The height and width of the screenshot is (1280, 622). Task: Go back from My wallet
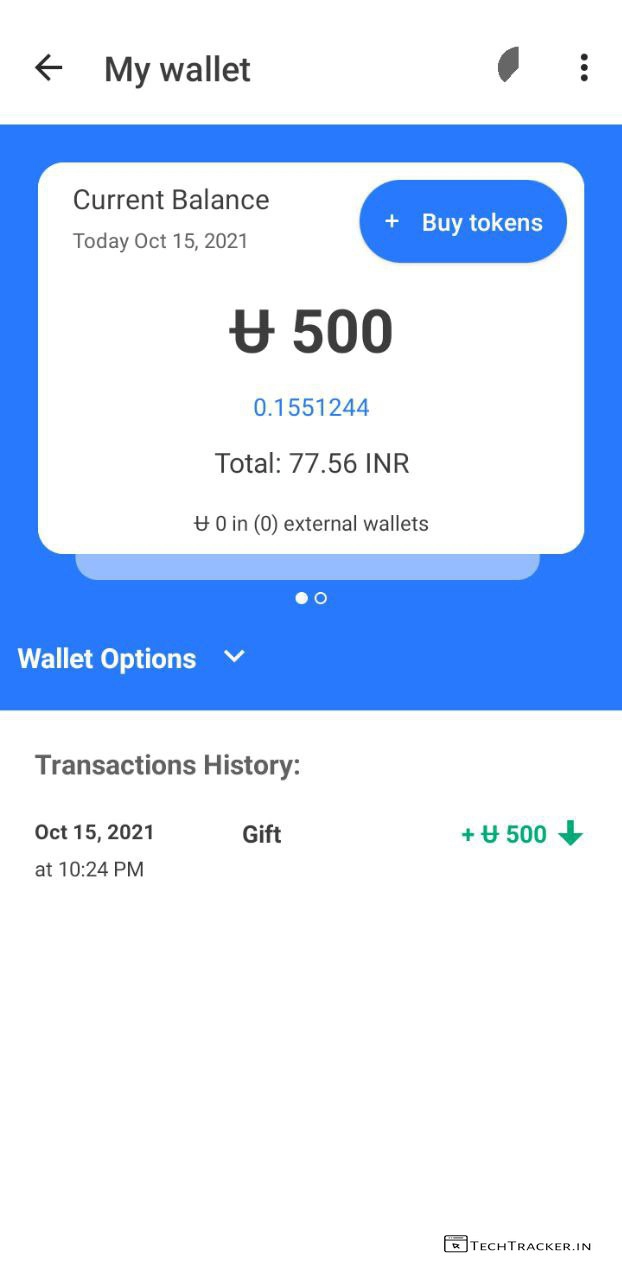point(48,68)
